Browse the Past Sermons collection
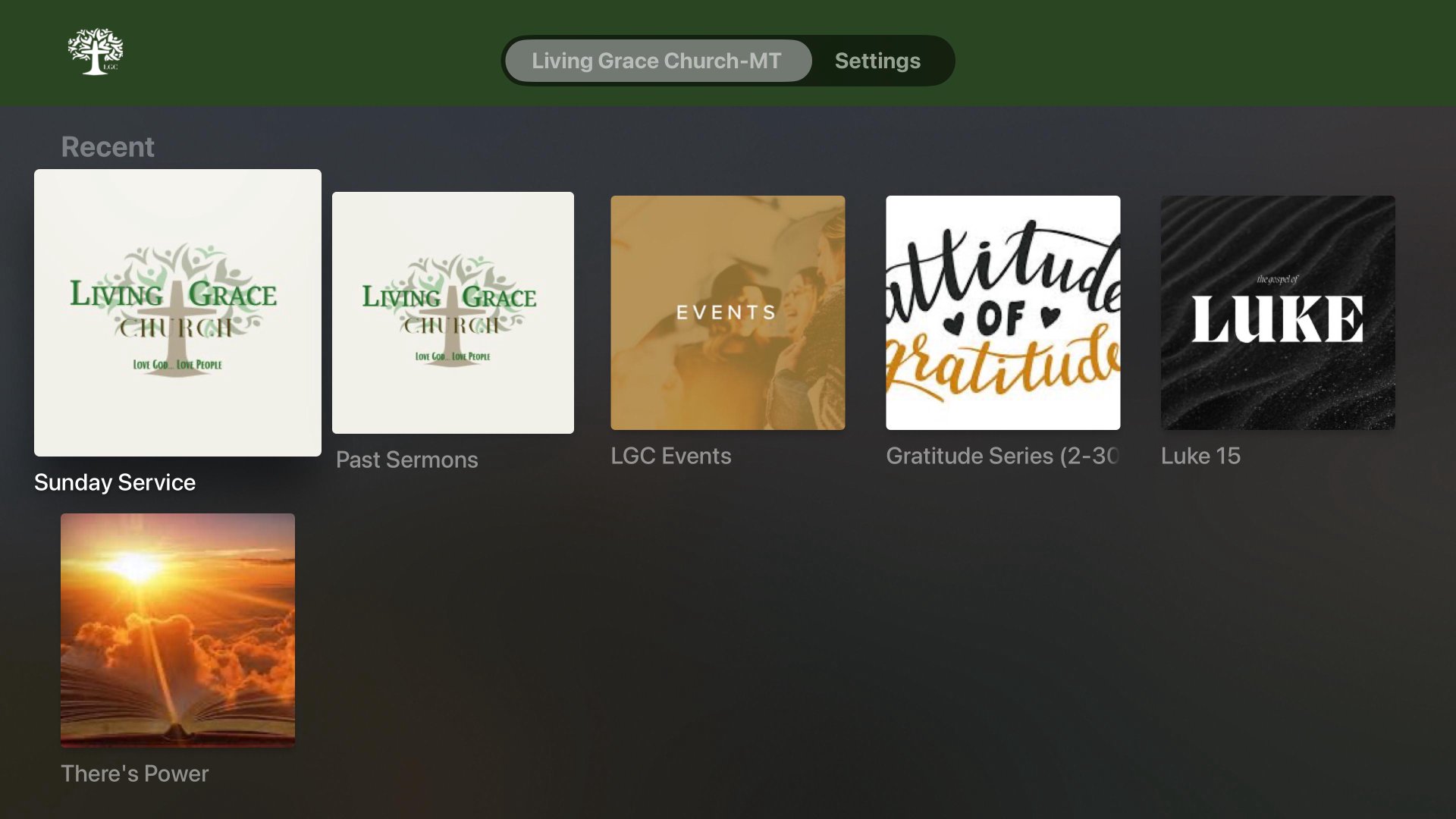1456x819 pixels. [x=453, y=312]
